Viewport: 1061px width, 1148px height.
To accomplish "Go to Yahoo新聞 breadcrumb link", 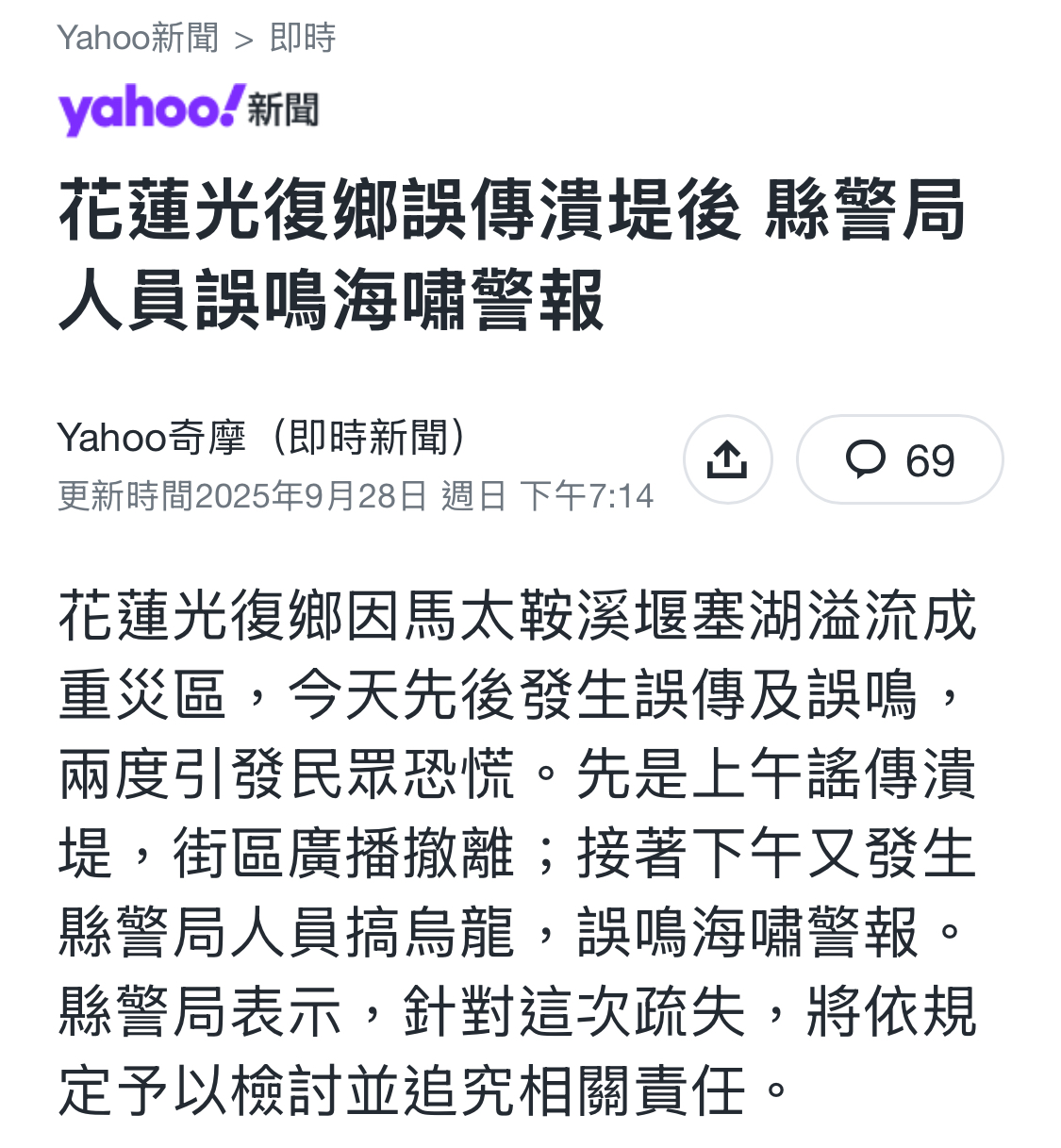I will [138, 38].
